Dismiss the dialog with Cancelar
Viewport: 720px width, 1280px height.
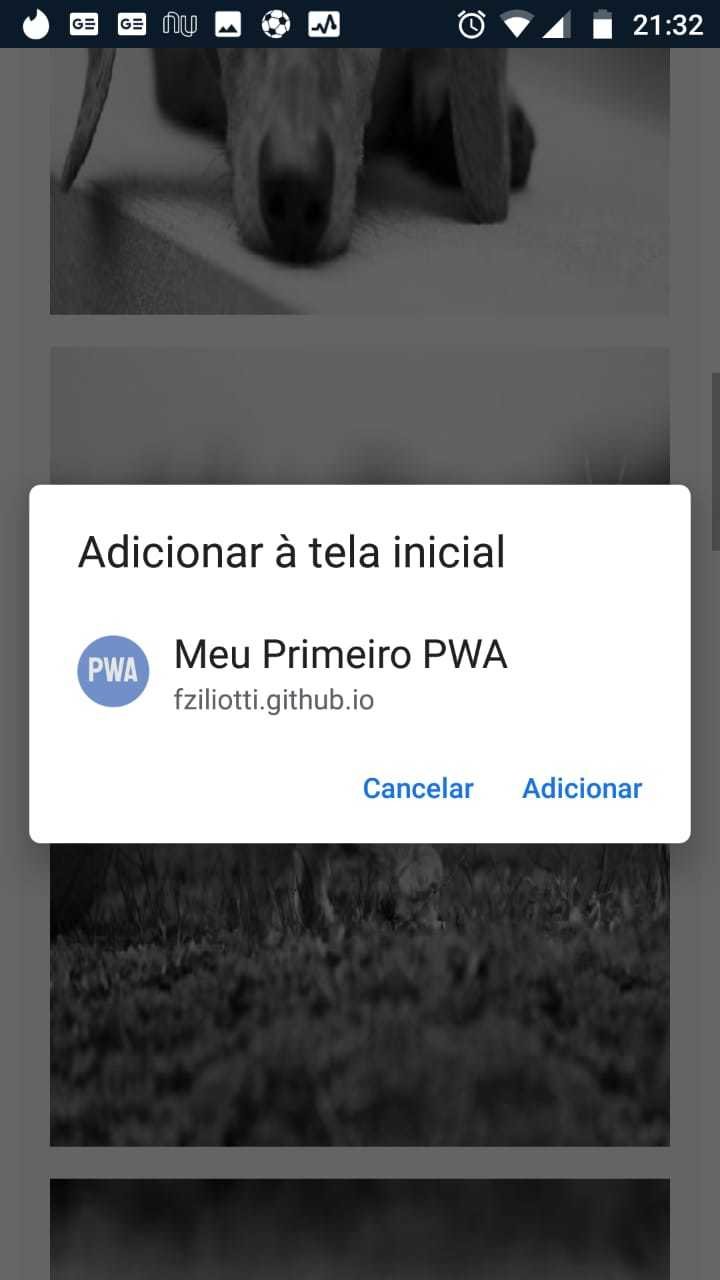click(418, 788)
